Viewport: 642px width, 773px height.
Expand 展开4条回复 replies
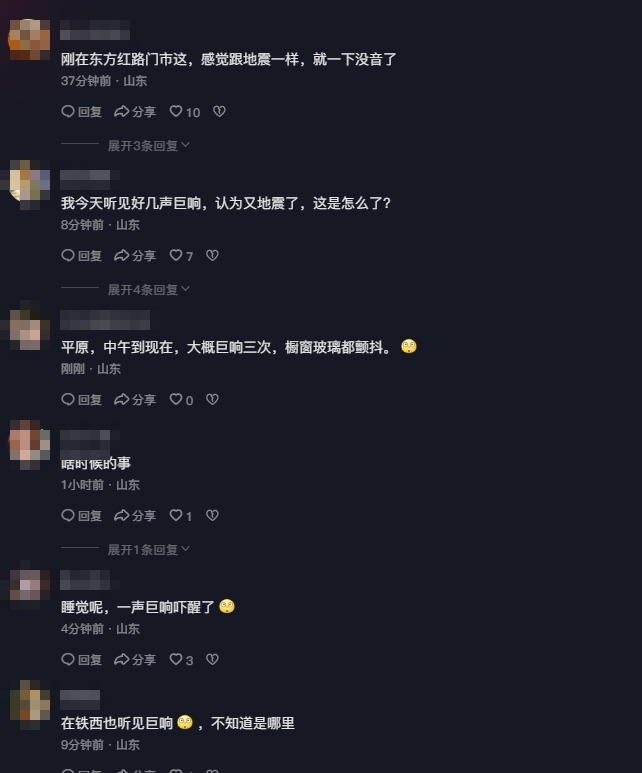click(x=148, y=290)
